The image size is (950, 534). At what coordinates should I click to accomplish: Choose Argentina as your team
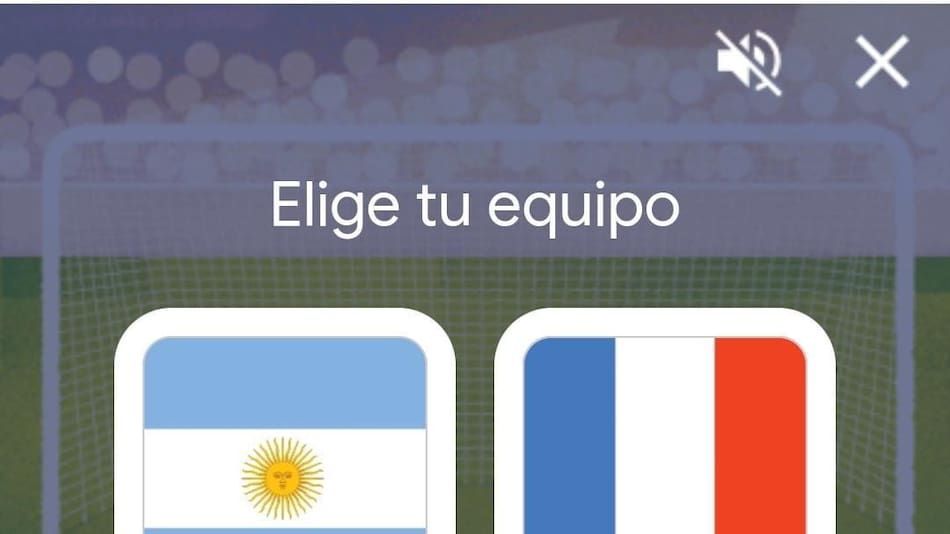tap(285, 430)
